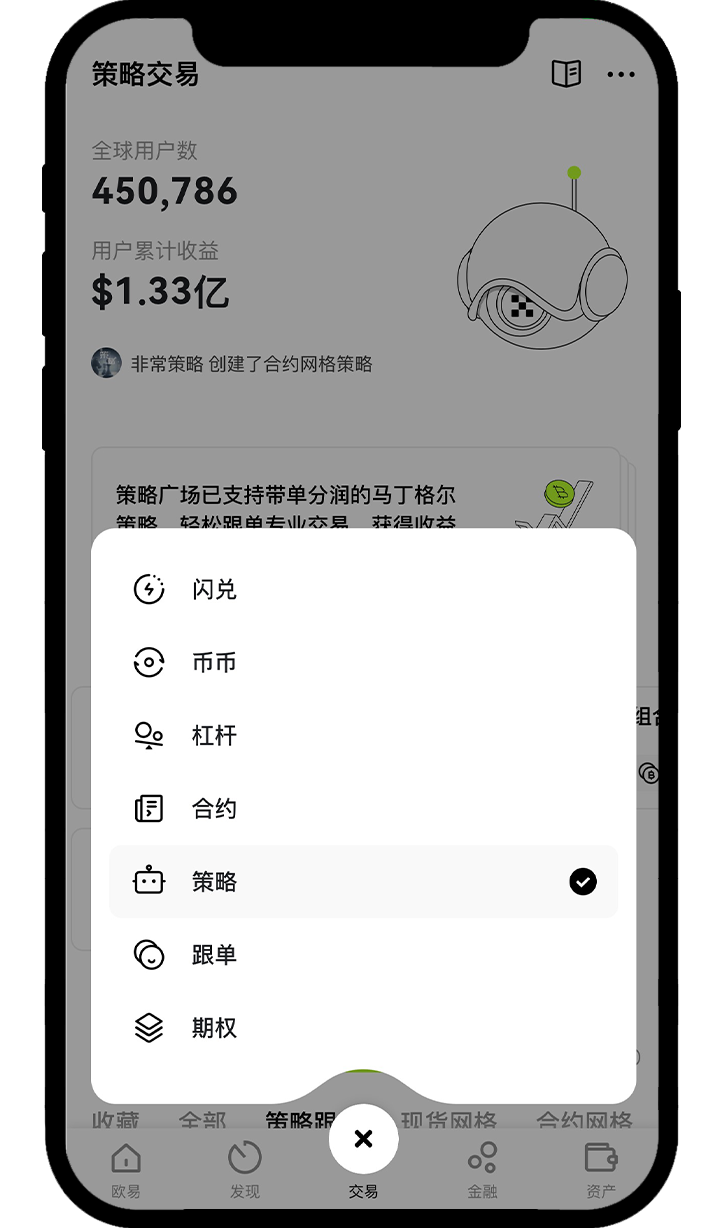This screenshot has height=1228, width=723.
Task: Open the guide book icon
Action: (566, 74)
